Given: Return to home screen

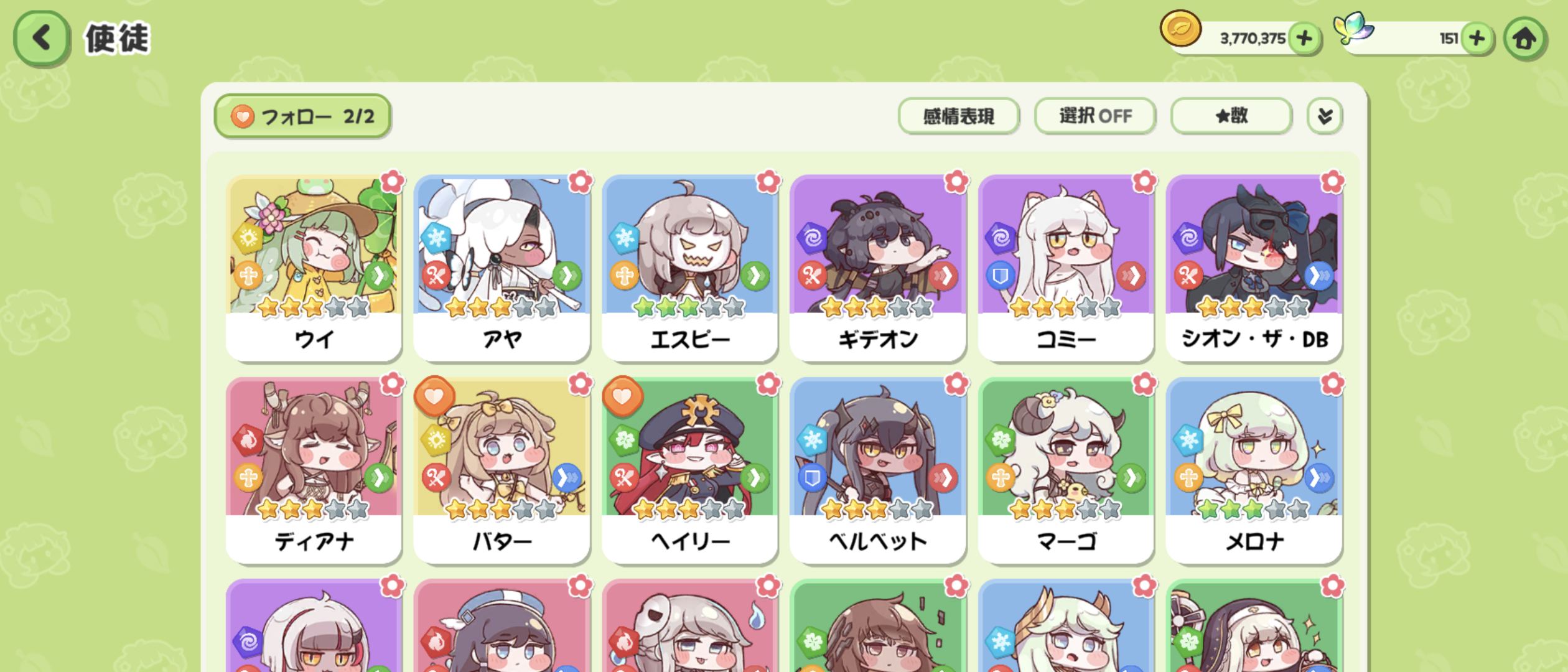Looking at the screenshot, I should [1524, 40].
